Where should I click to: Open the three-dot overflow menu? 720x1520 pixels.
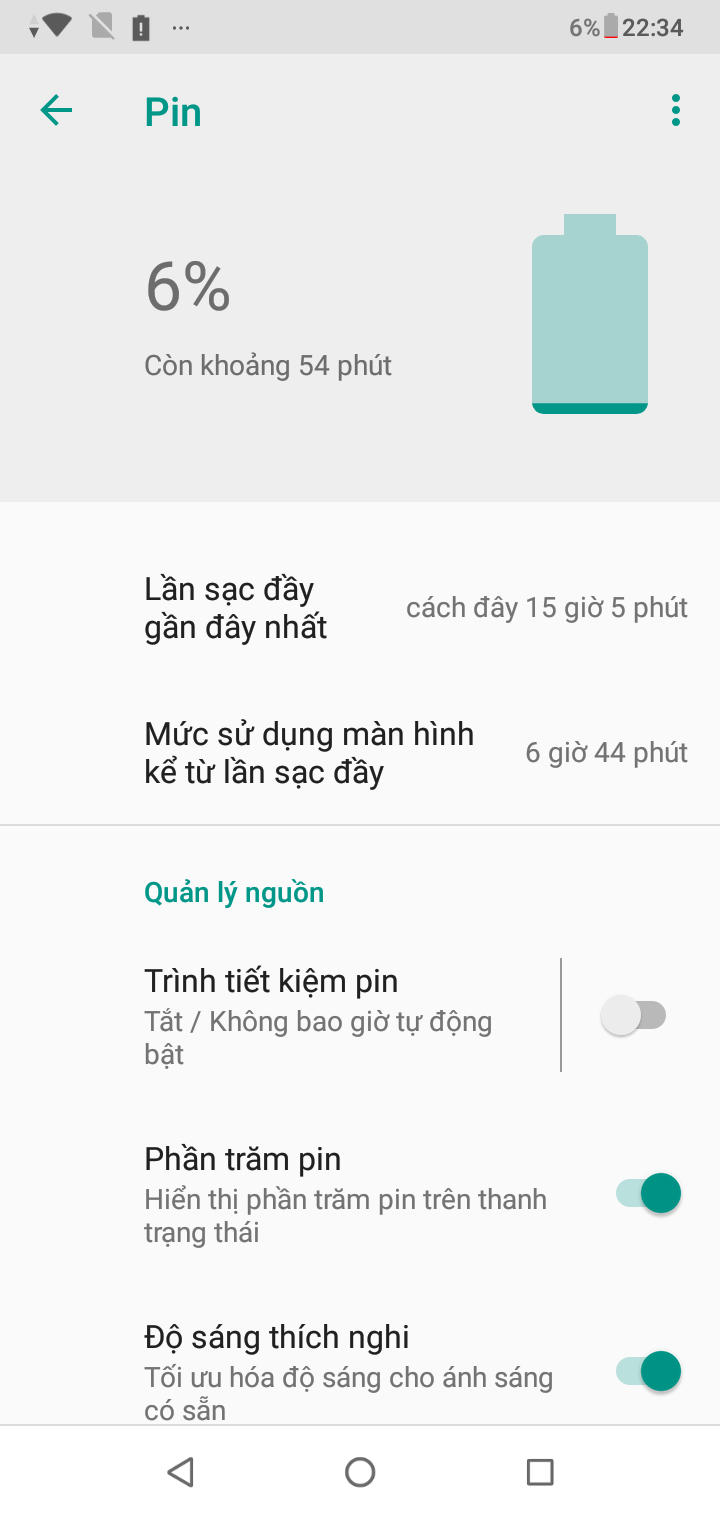pos(676,111)
